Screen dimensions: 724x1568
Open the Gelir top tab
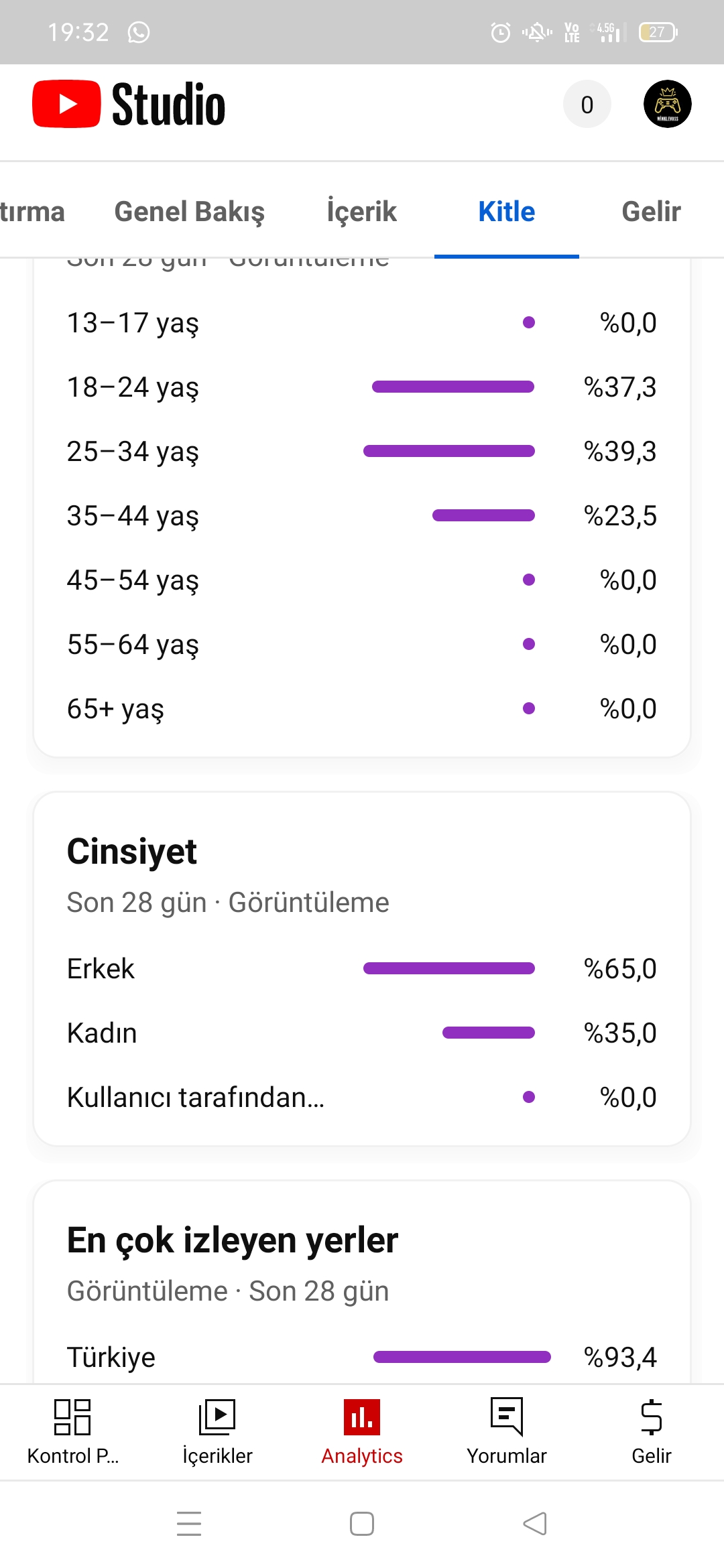click(651, 212)
